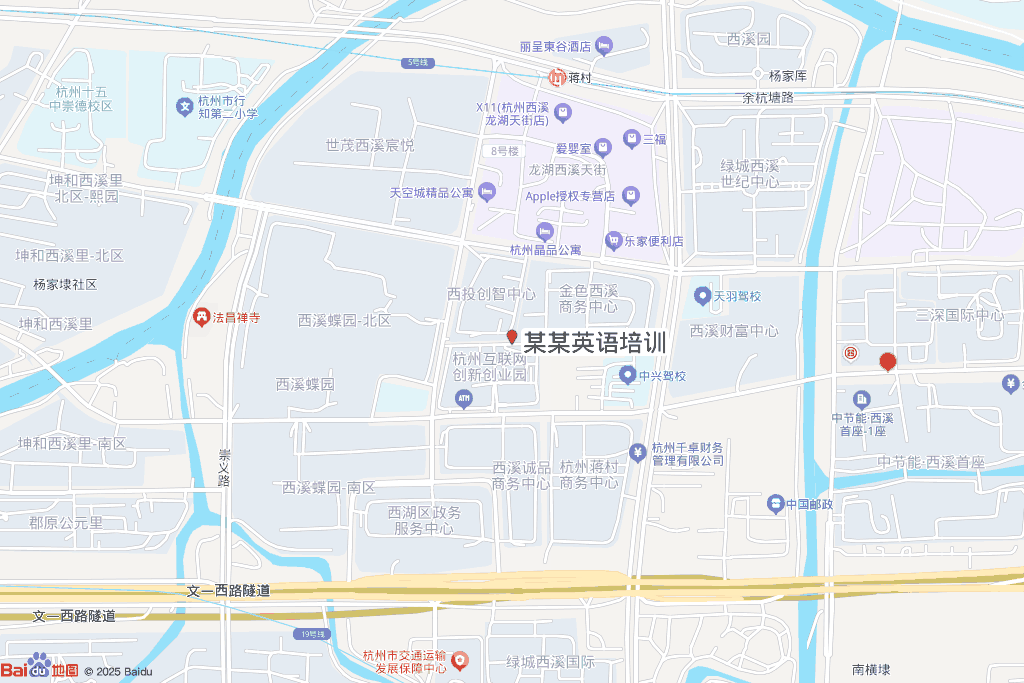Screen dimensions: 1024x683
Task: Tap the red marker for 某某英语培训
Action: pyautogui.click(x=512, y=338)
